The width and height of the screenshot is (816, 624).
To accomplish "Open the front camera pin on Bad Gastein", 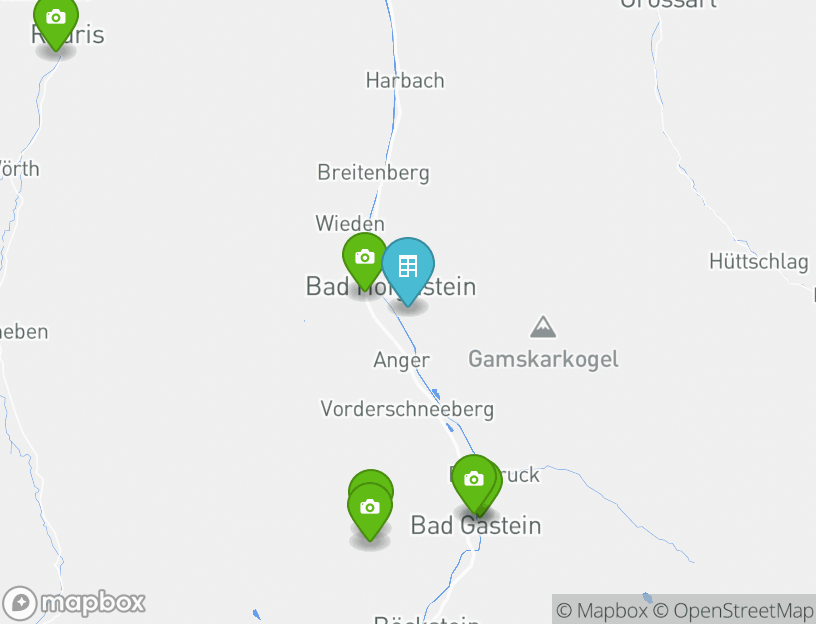I will tap(473, 479).
